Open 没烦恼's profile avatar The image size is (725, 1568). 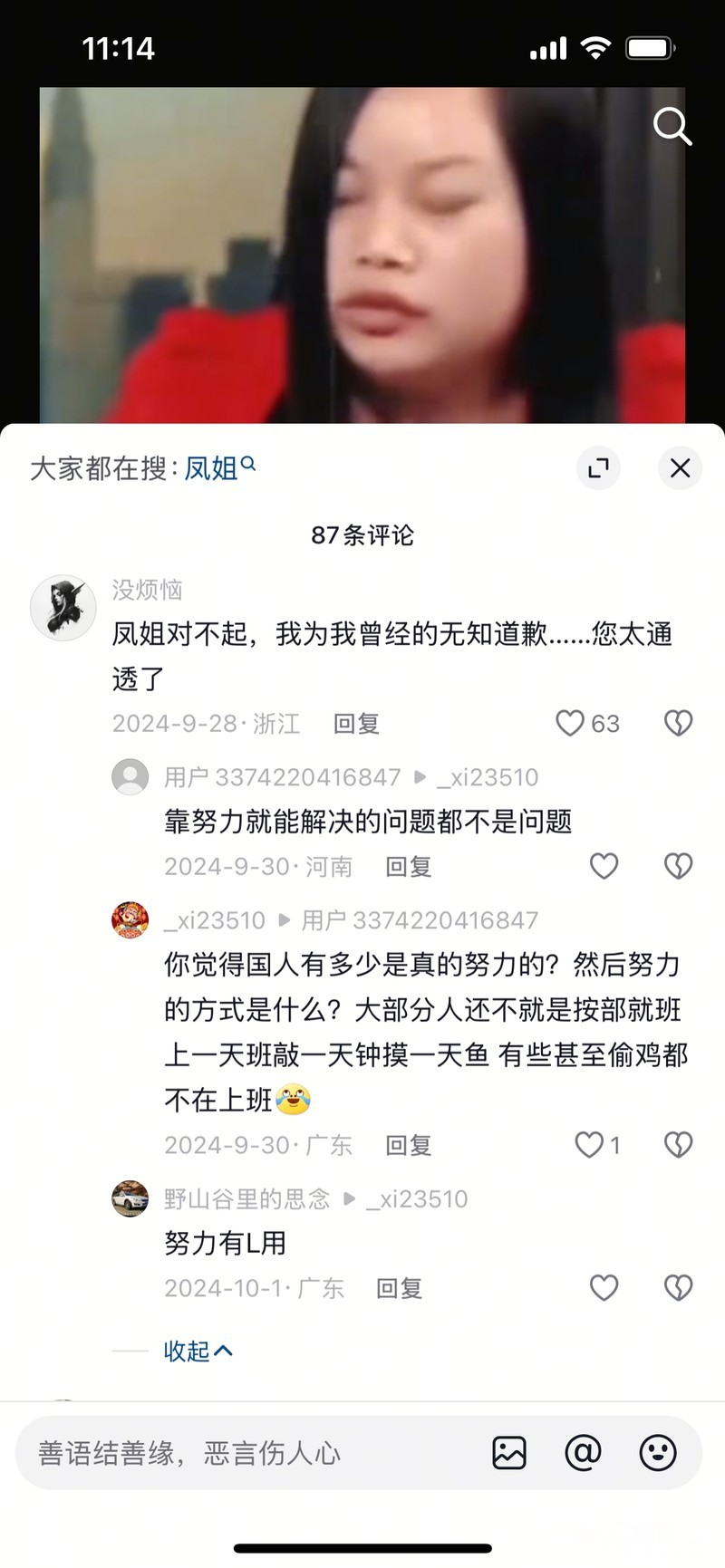pyautogui.click(x=63, y=608)
